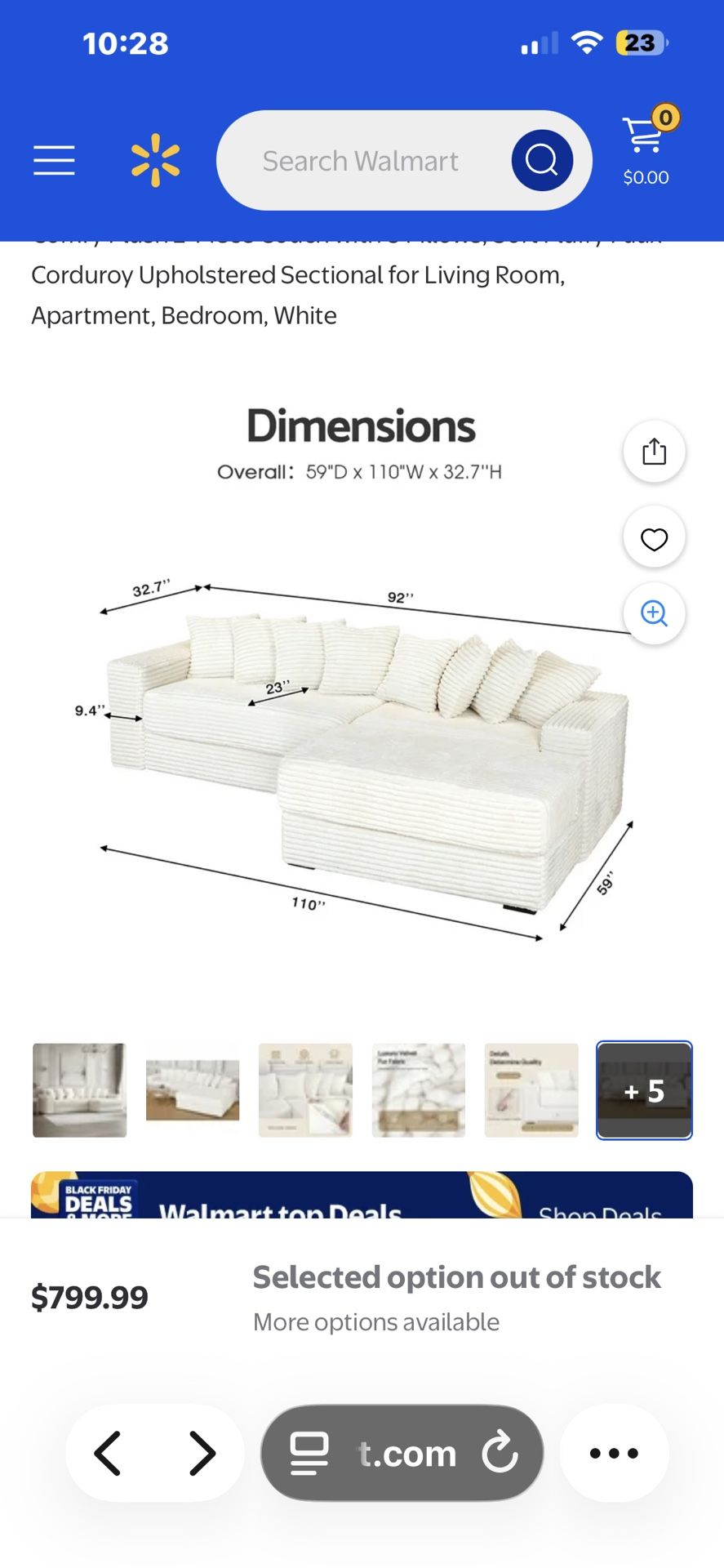Navigate back with the left arrow
Screen dimensions: 724x1568
point(107,1453)
